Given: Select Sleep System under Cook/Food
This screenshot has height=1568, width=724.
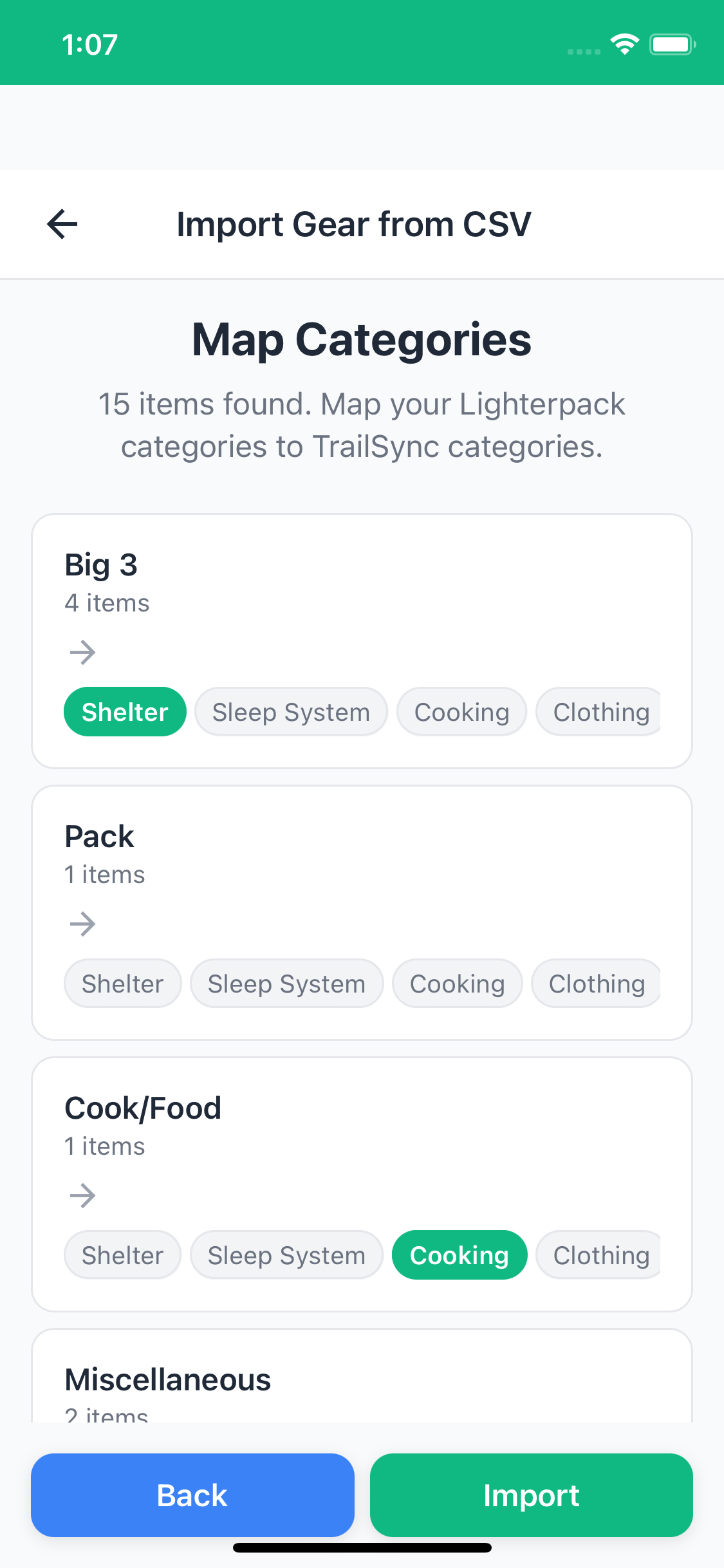Looking at the screenshot, I should (x=286, y=1254).
